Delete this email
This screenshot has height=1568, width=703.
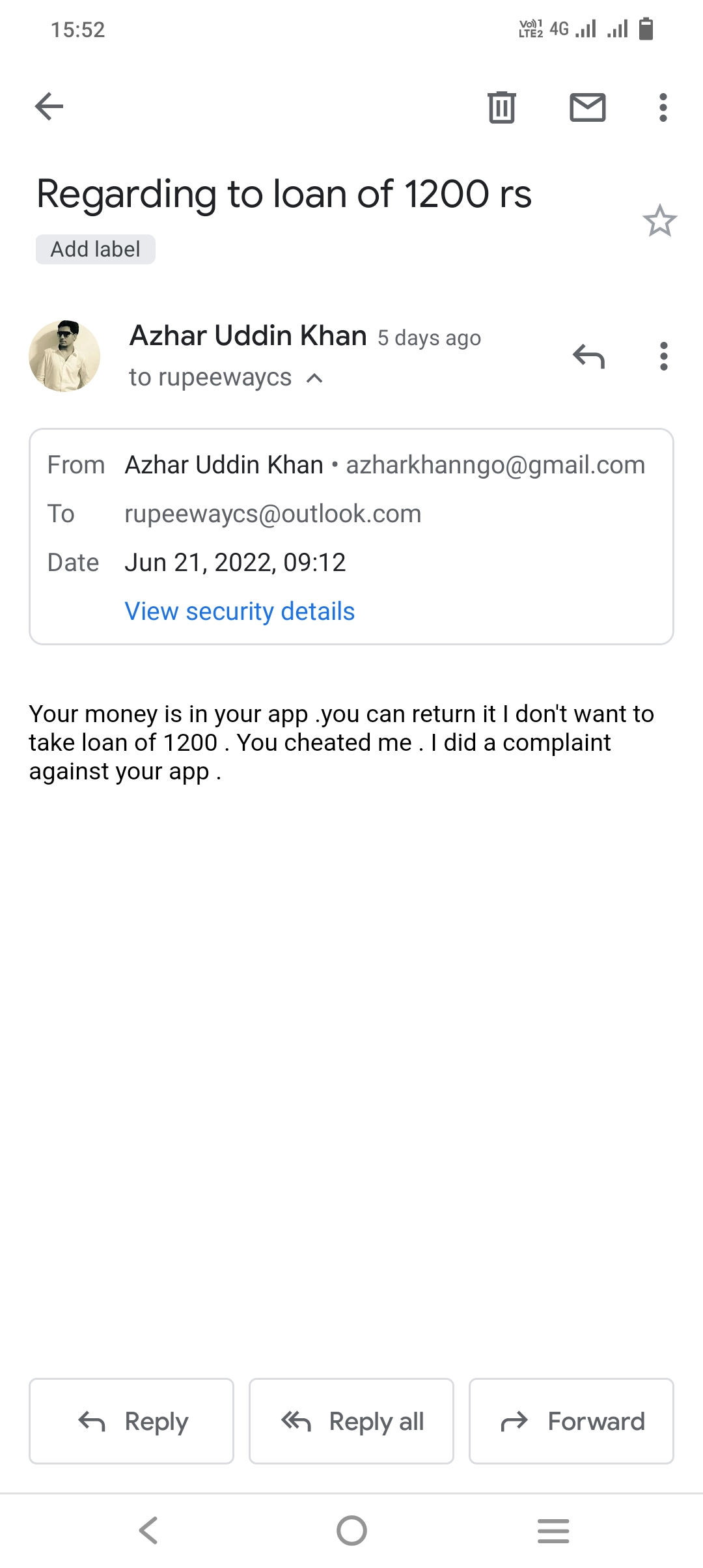[x=501, y=107]
